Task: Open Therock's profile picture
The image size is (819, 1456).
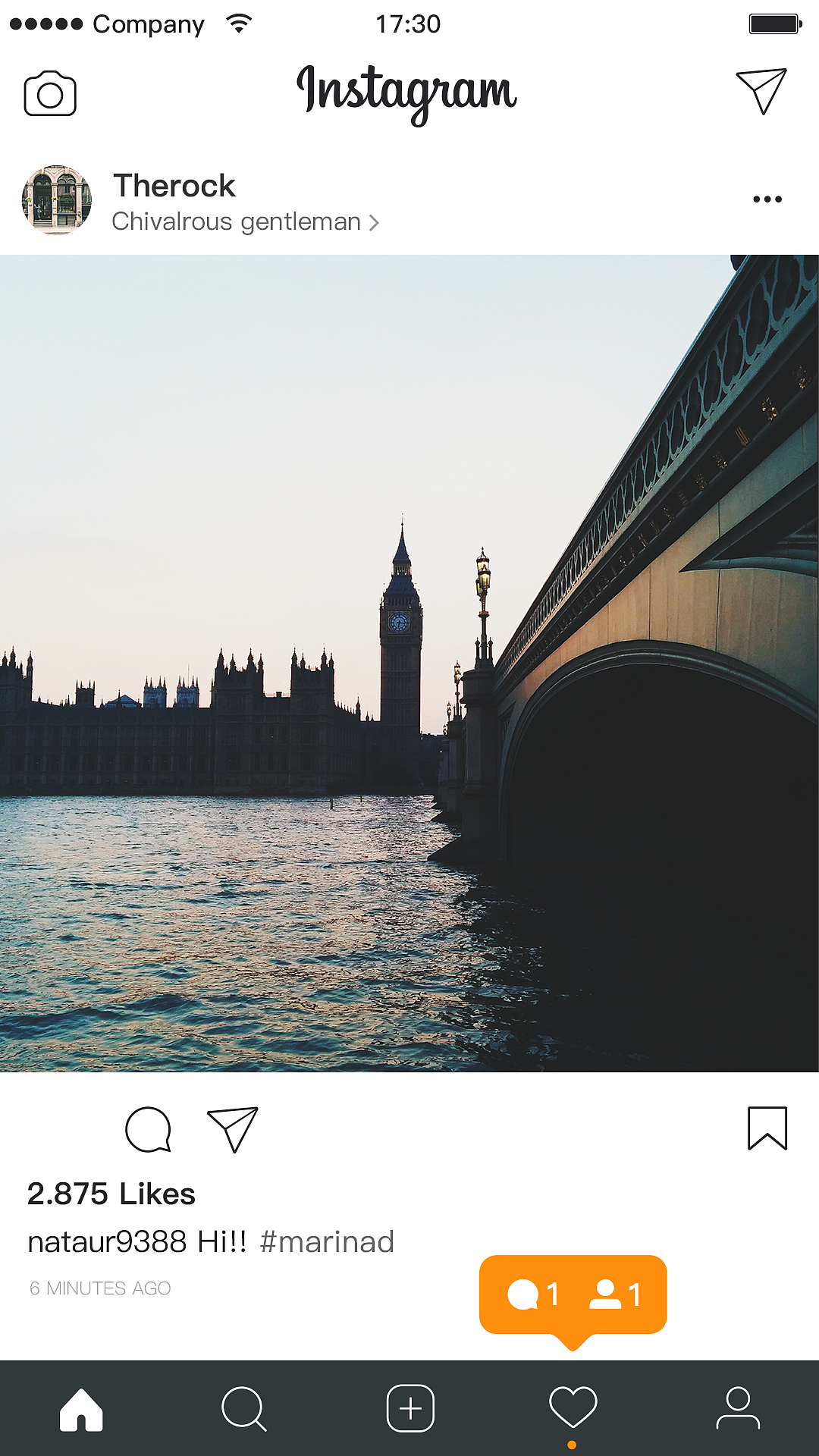Action: click(57, 200)
